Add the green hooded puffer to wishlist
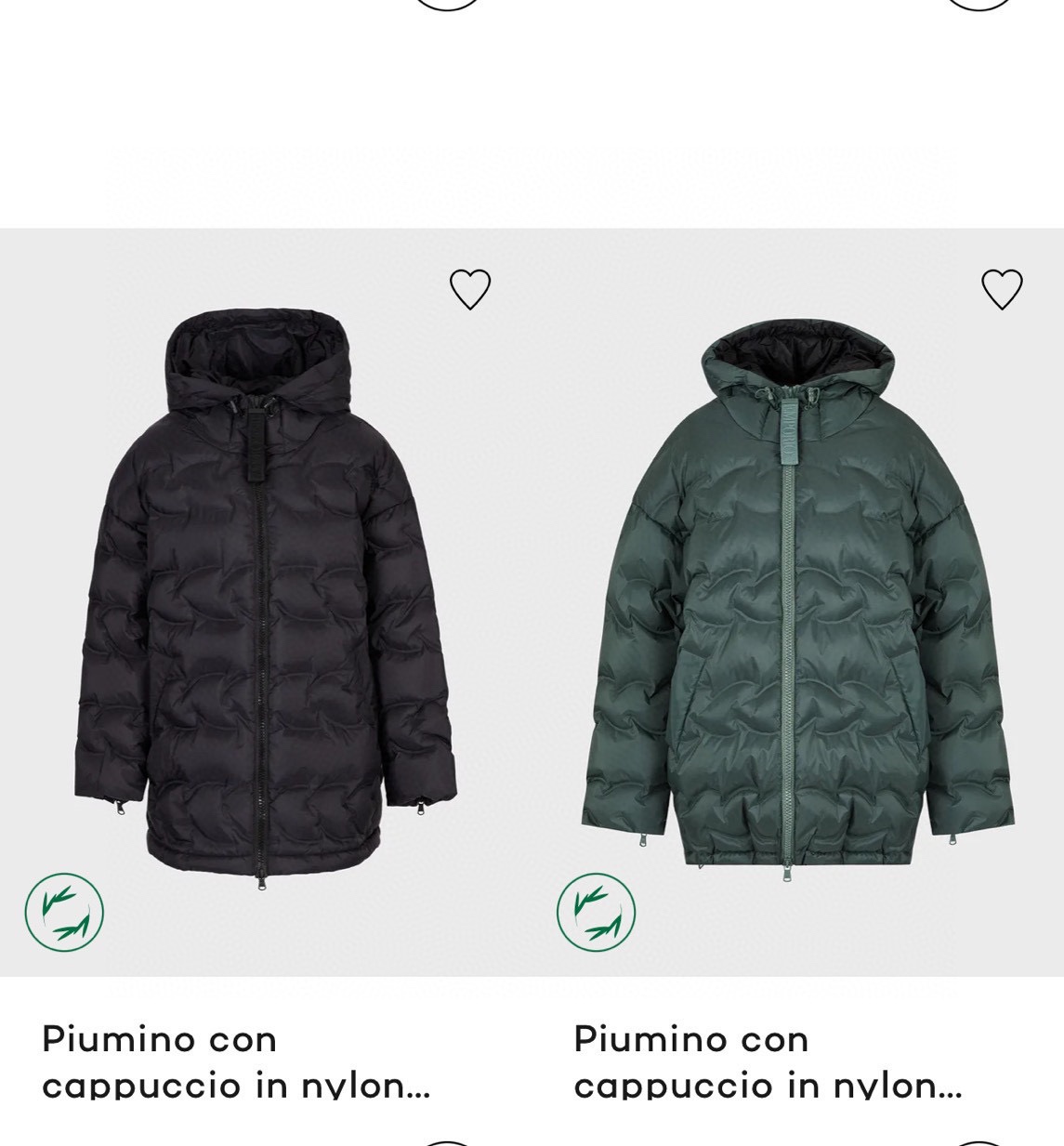 pos(1001,289)
